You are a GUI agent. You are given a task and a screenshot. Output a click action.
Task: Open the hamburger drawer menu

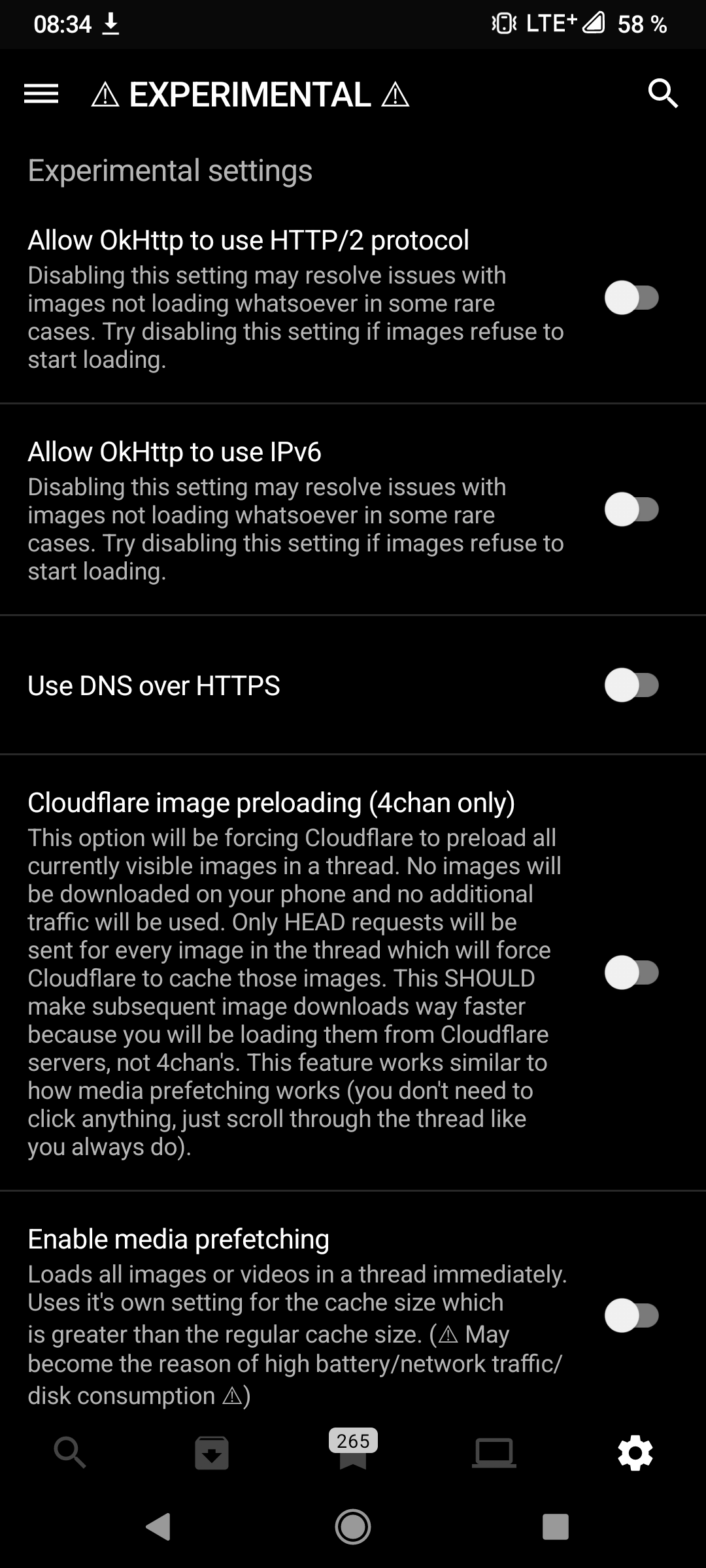41,94
